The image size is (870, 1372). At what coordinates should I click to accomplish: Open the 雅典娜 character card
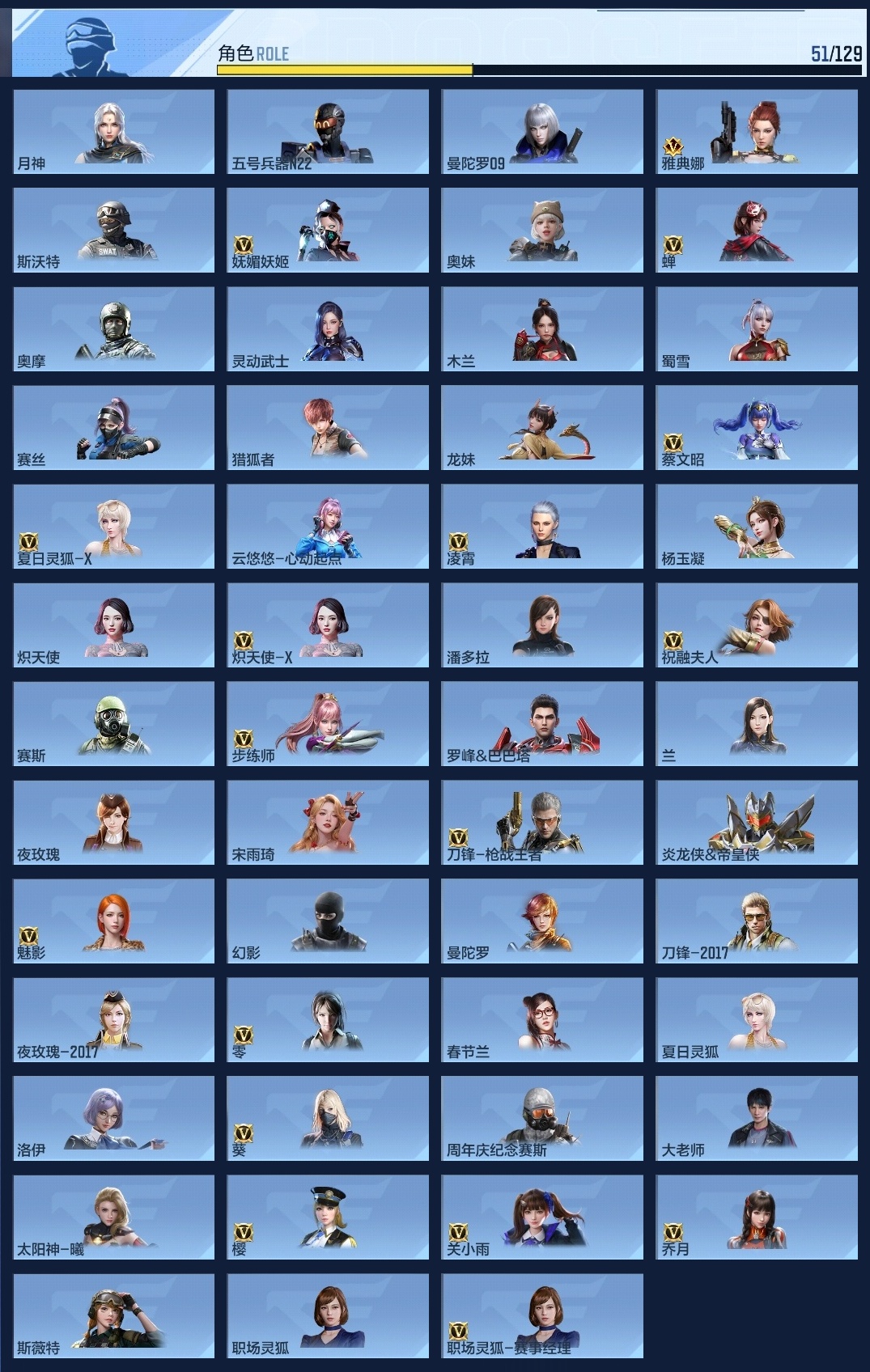coord(756,131)
